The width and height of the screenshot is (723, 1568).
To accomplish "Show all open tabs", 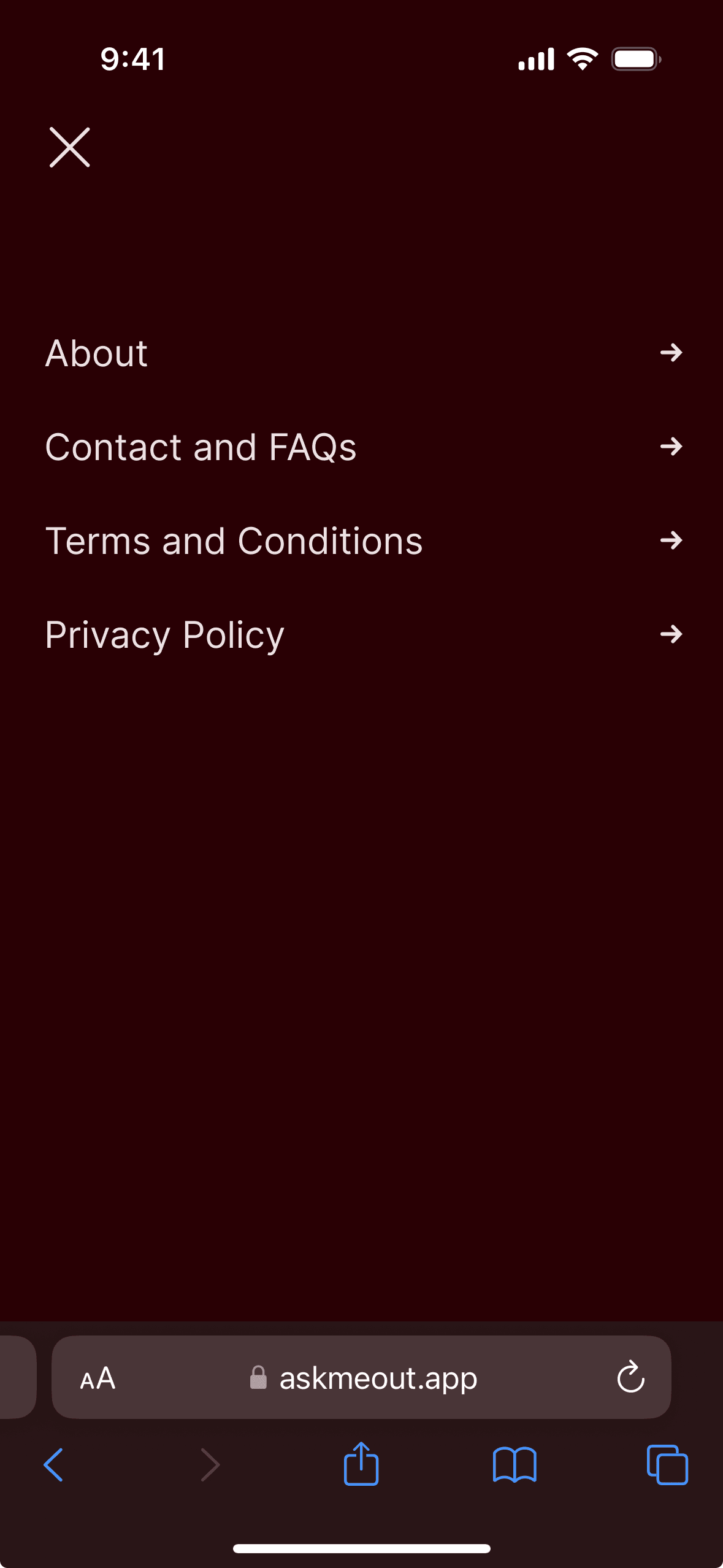I will coord(667,1465).
